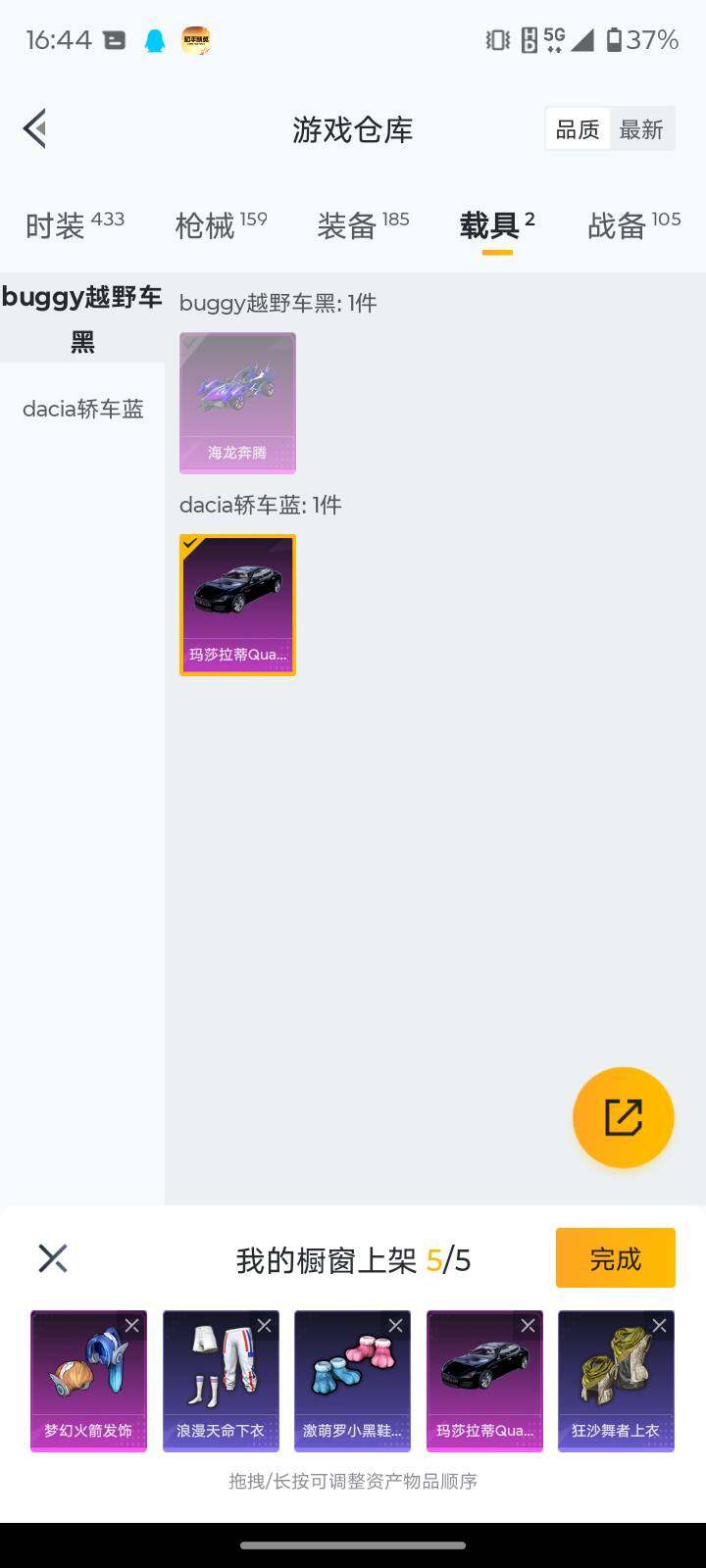
Task: Close the 我的橱窗上架 panel
Action: pos(52,1257)
